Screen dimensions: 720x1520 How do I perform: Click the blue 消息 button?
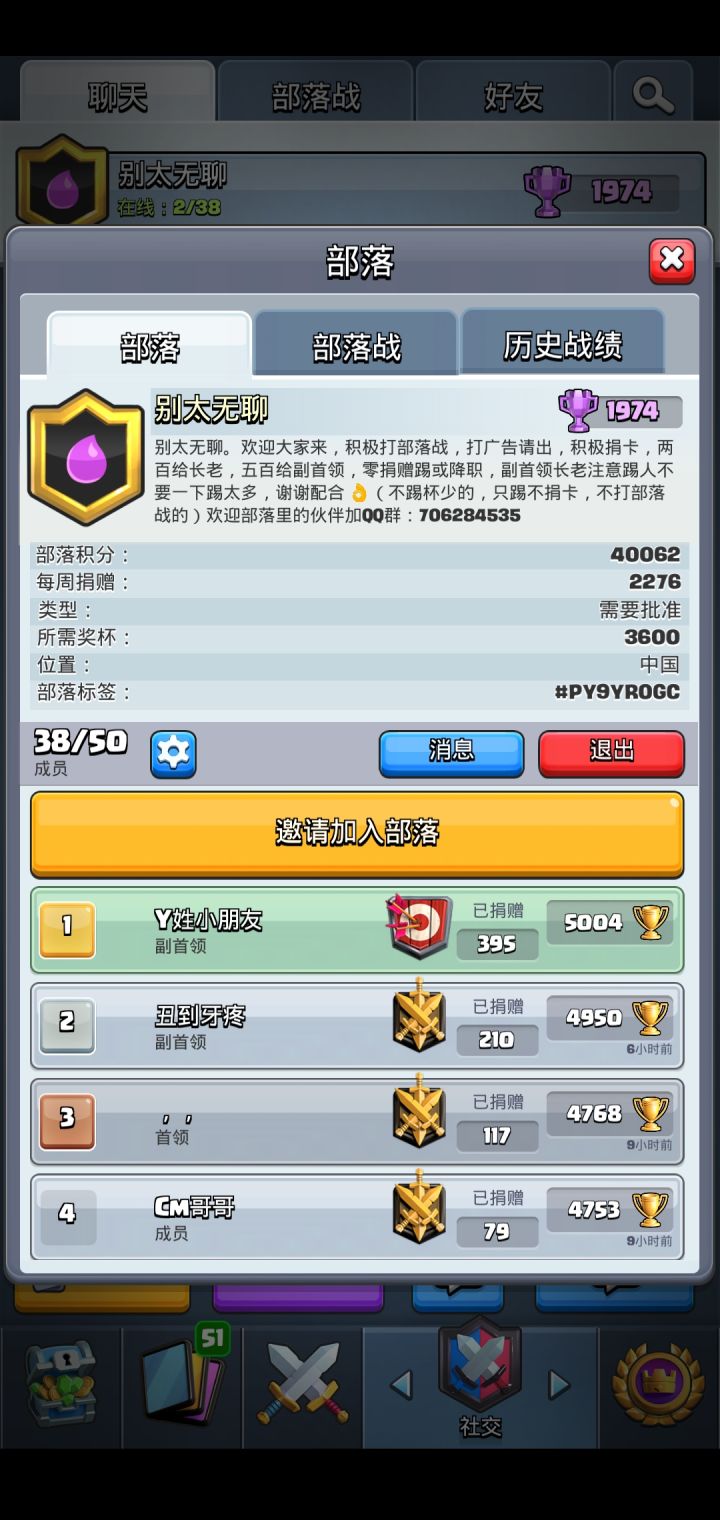point(451,753)
